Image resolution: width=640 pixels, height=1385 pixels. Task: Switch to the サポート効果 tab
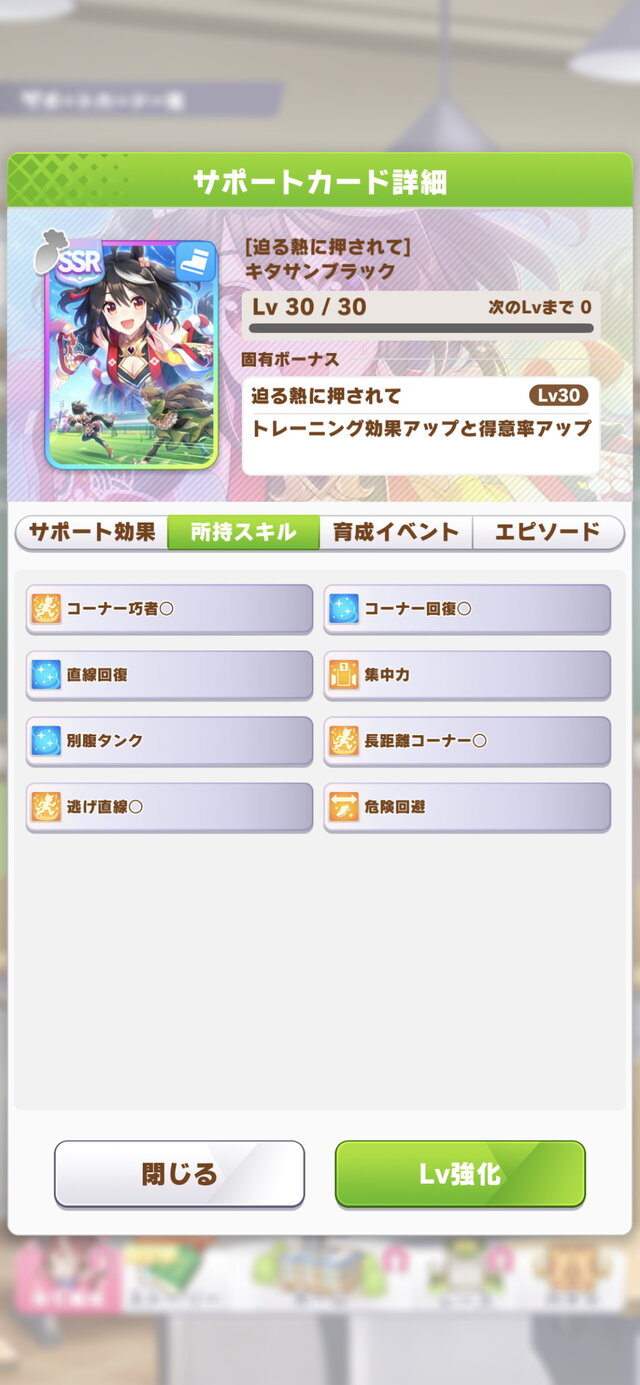point(92,532)
